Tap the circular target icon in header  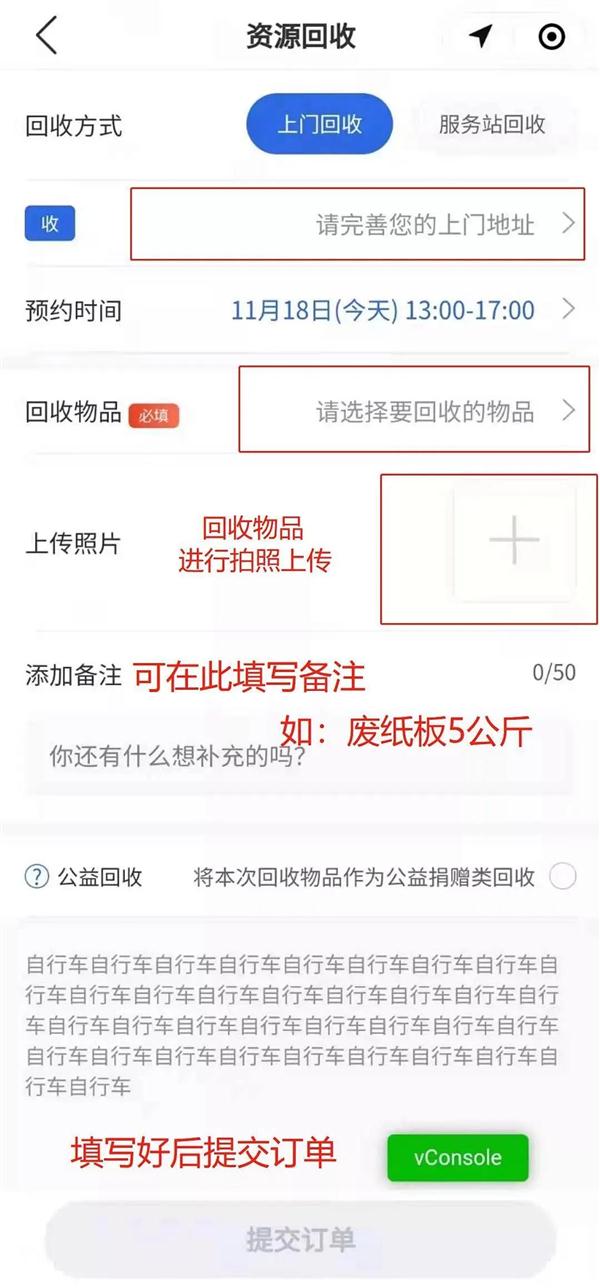(551, 37)
